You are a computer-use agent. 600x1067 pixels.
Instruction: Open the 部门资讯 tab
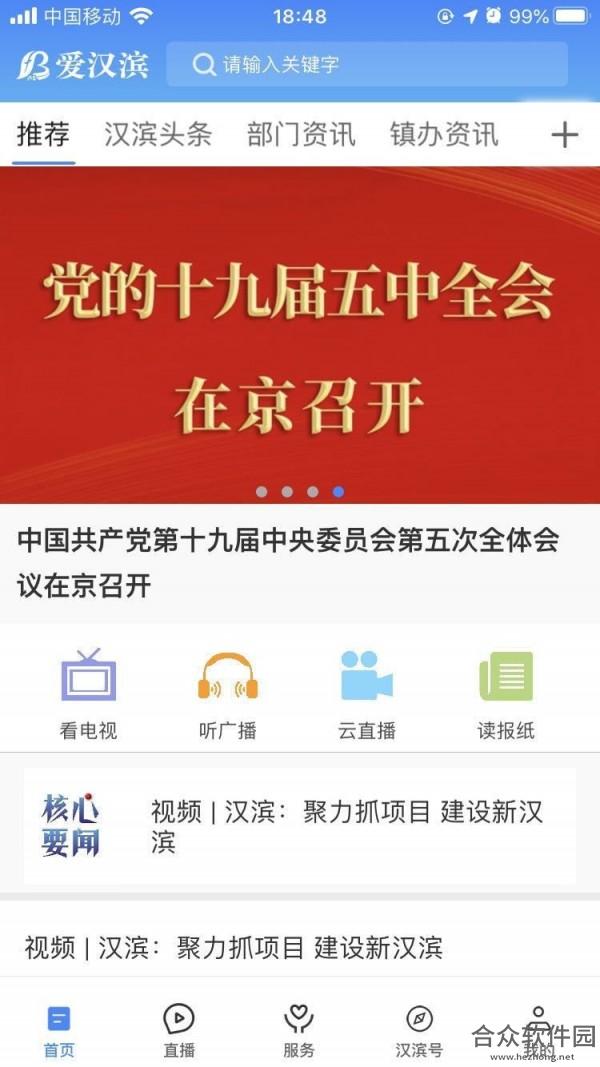coord(301,134)
